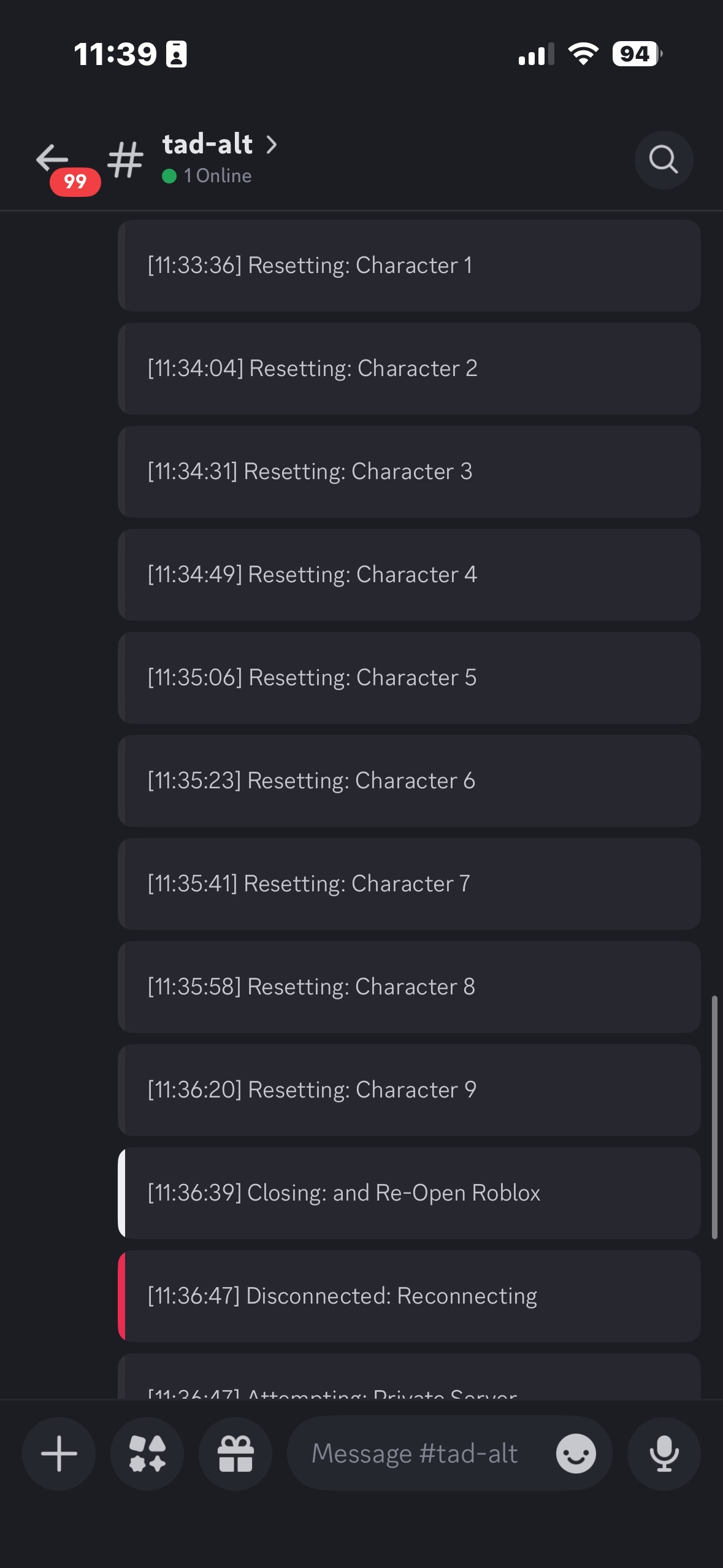
Task: Record a voice message with microphone
Action: tap(664, 1453)
